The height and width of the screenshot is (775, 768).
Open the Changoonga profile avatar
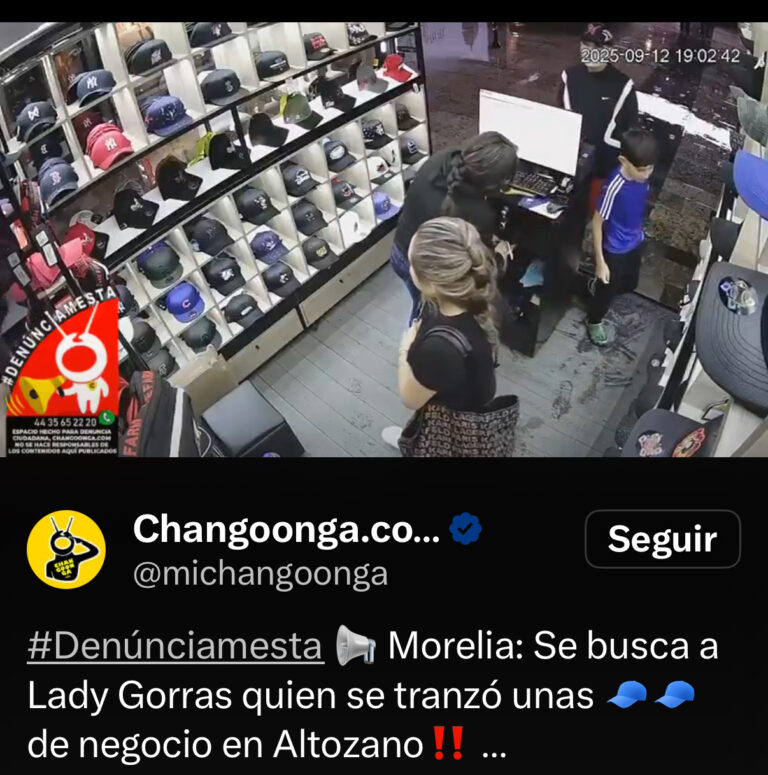pyautogui.click(x=66, y=548)
